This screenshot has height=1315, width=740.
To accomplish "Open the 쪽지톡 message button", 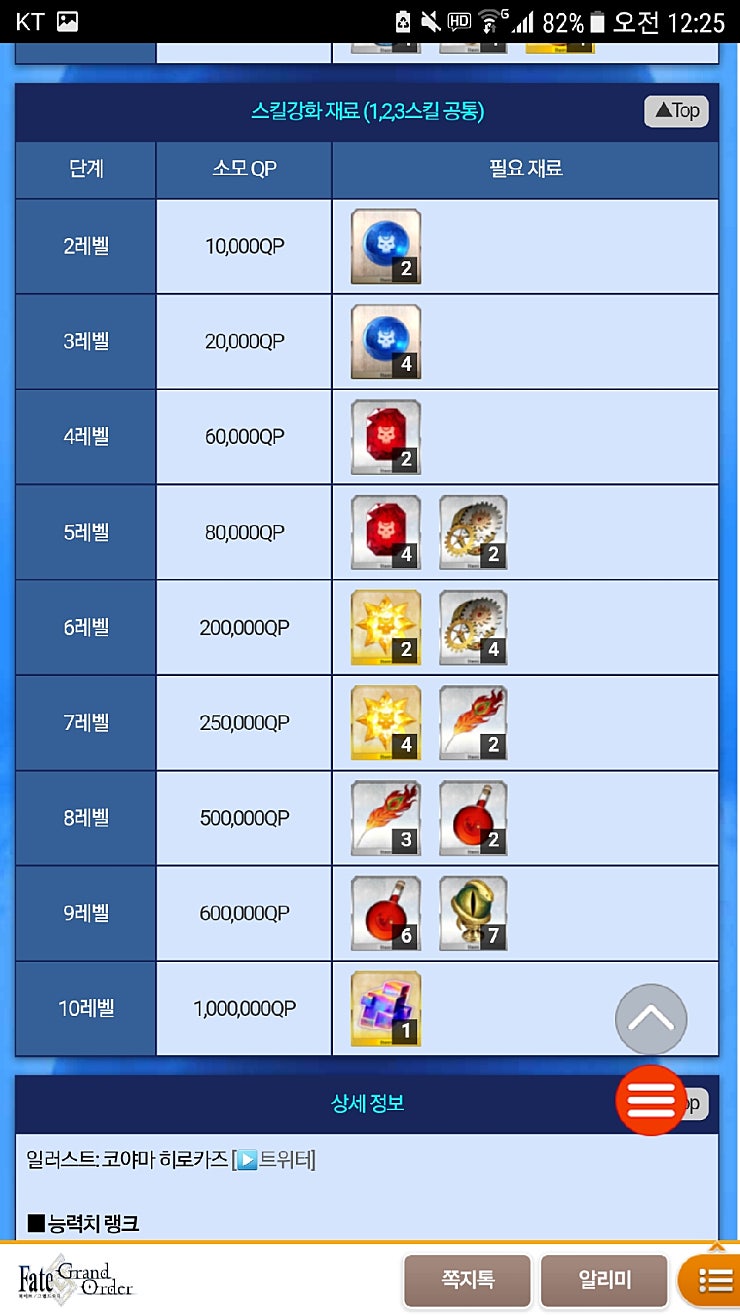I will click(467, 1280).
